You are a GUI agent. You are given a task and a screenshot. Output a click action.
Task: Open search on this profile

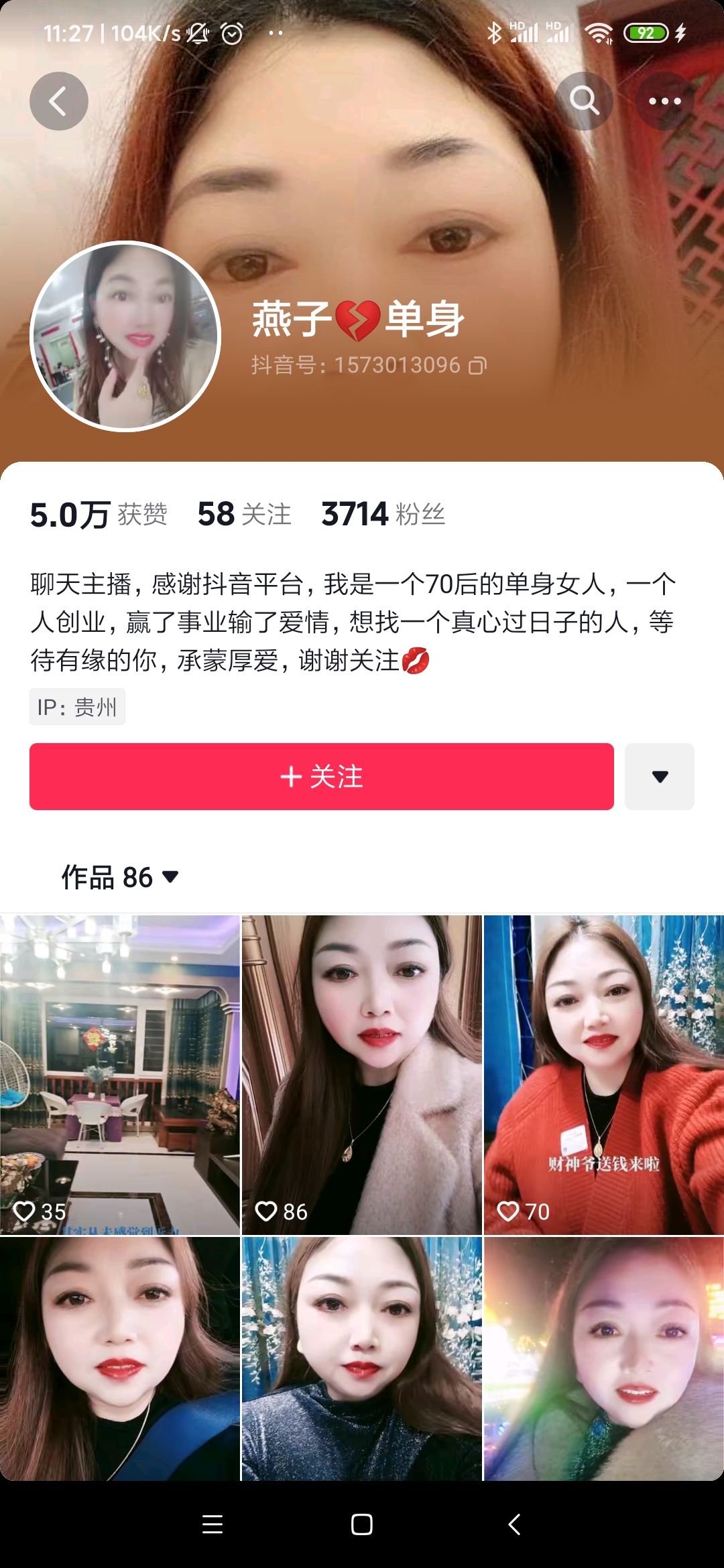[584, 101]
